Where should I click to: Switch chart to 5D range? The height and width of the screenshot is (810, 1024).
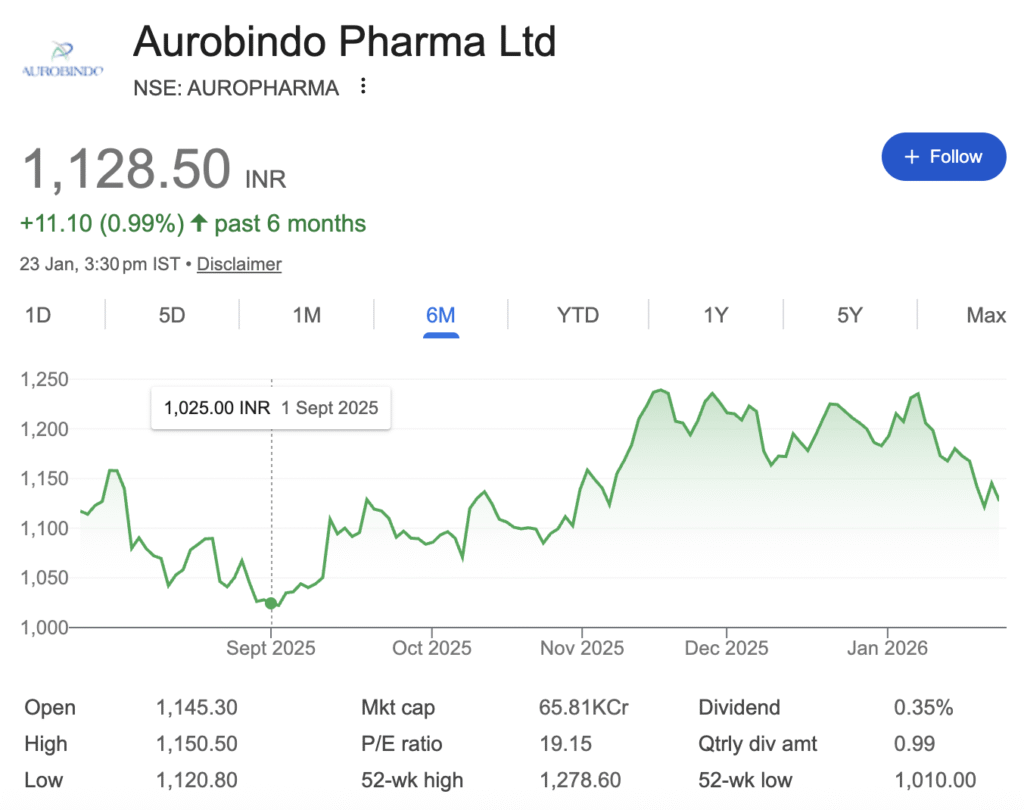172,316
